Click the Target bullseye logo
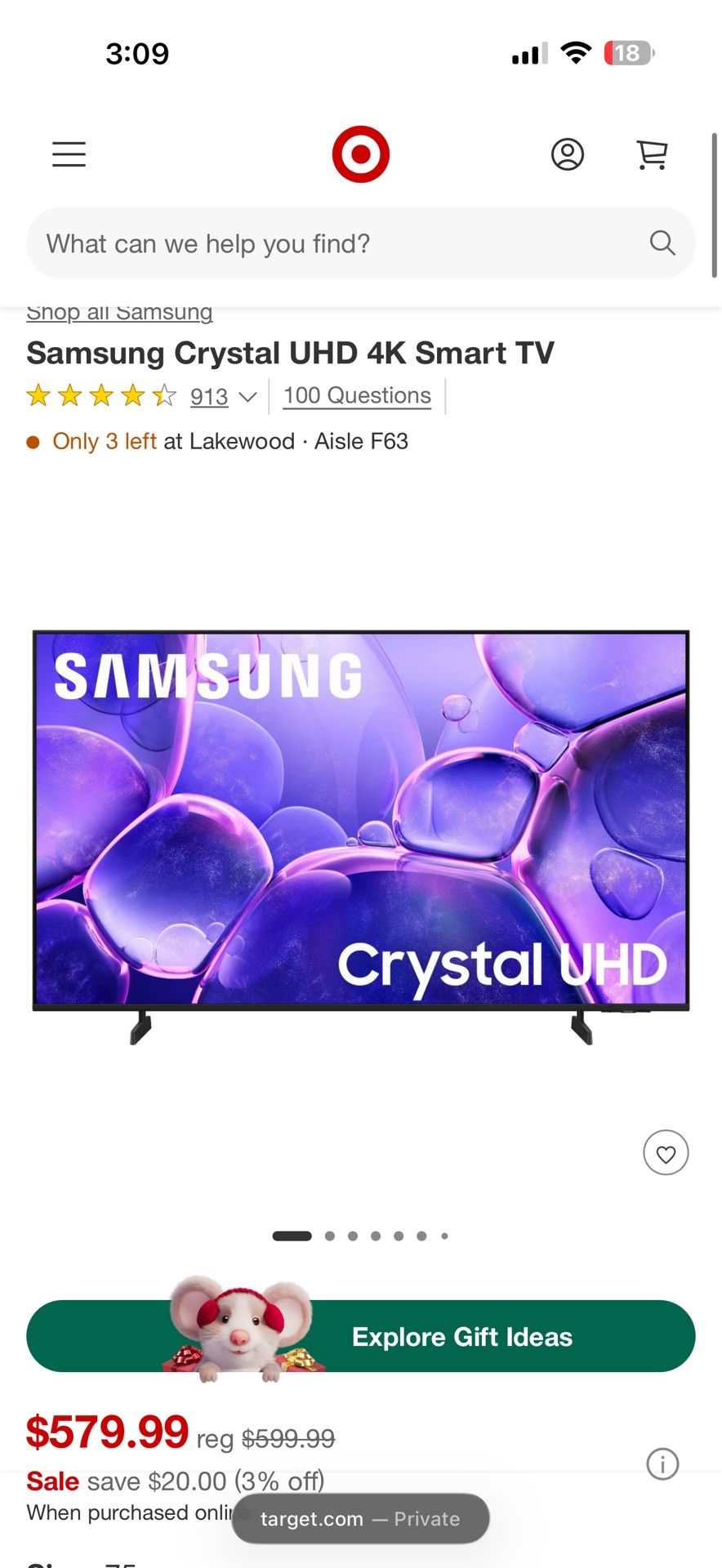The image size is (722, 1568). (360, 154)
